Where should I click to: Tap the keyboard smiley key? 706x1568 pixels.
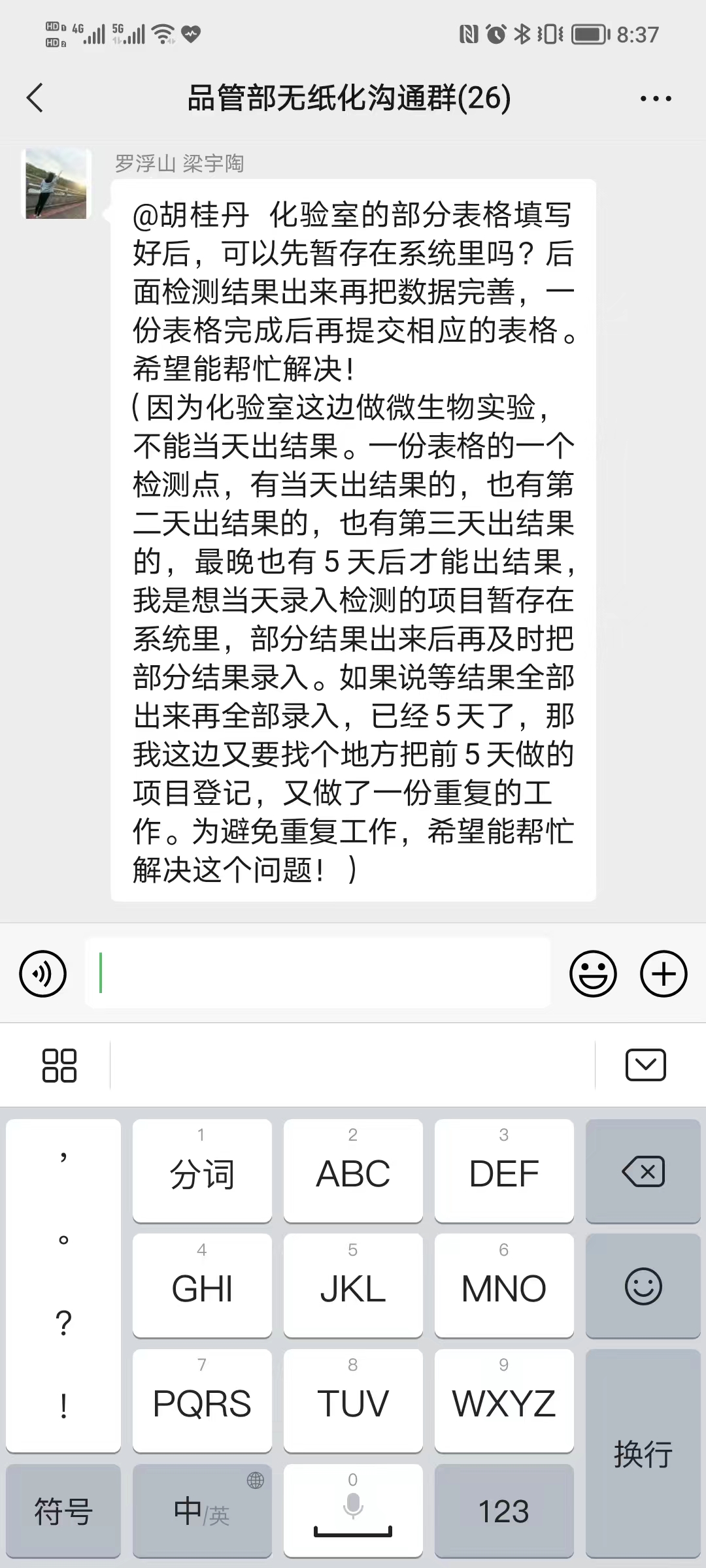tap(643, 1286)
